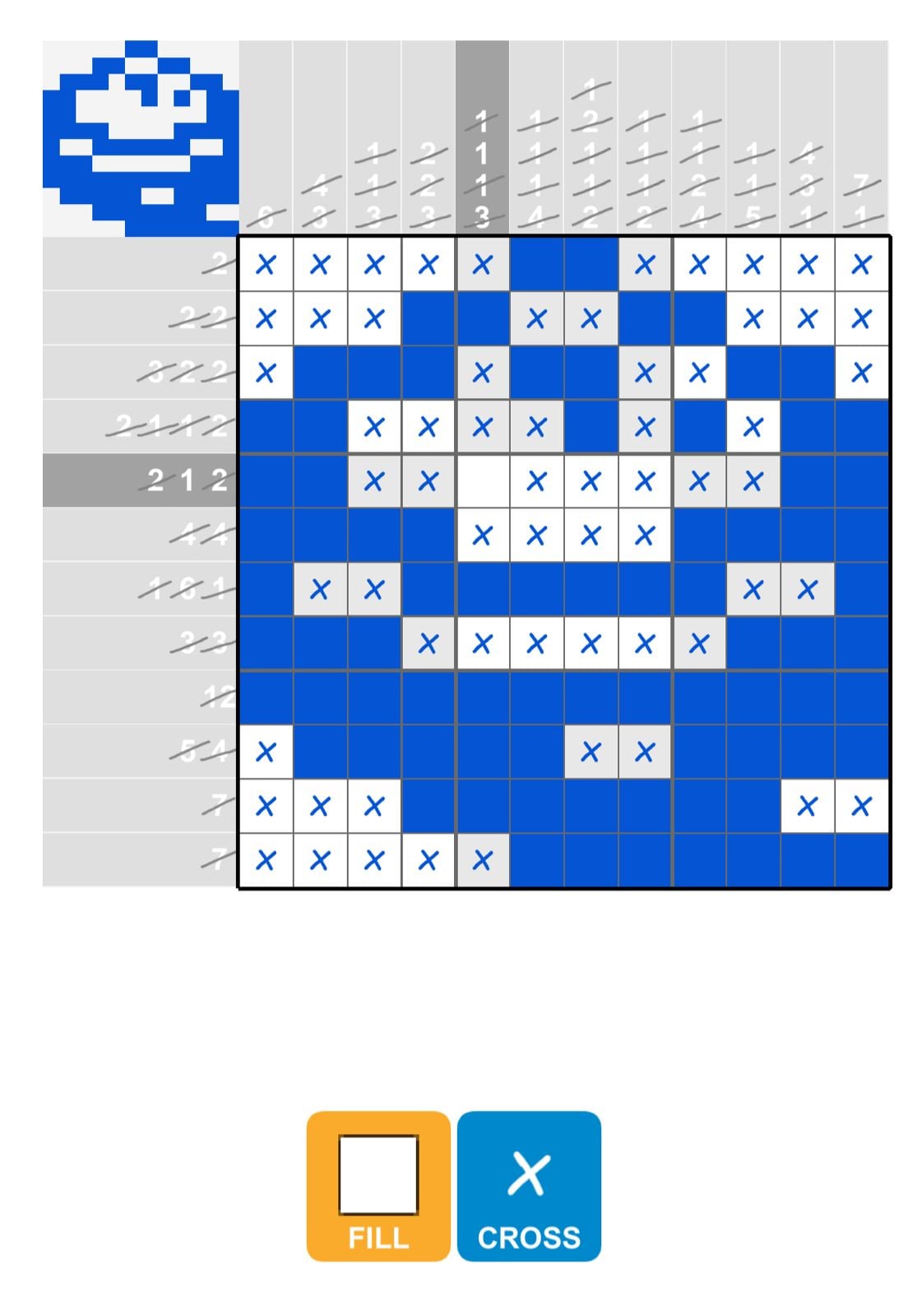Click the crossed cell in the top-left grid corner
The height and width of the screenshot is (1316, 908).
266,263
